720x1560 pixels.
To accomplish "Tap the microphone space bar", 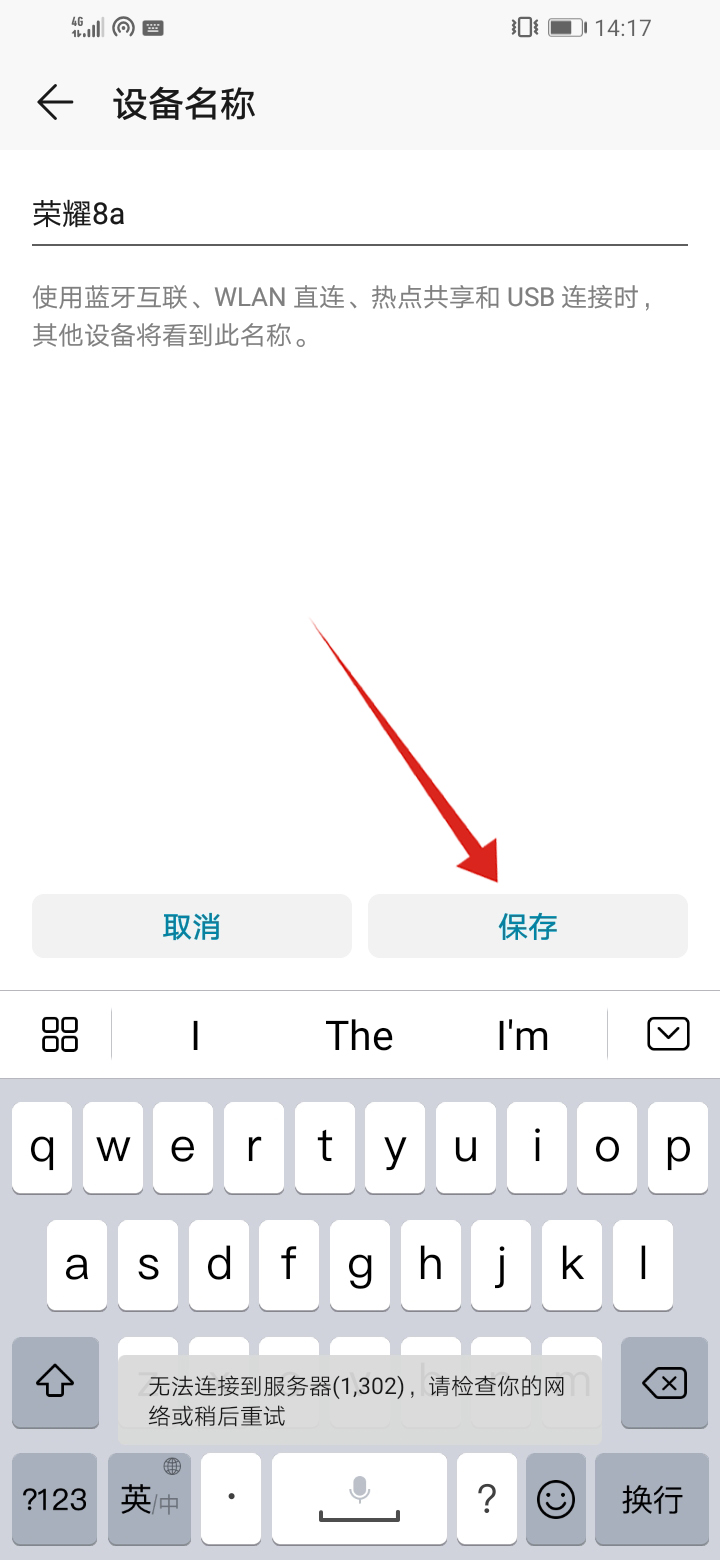I will click(359, 1499).
